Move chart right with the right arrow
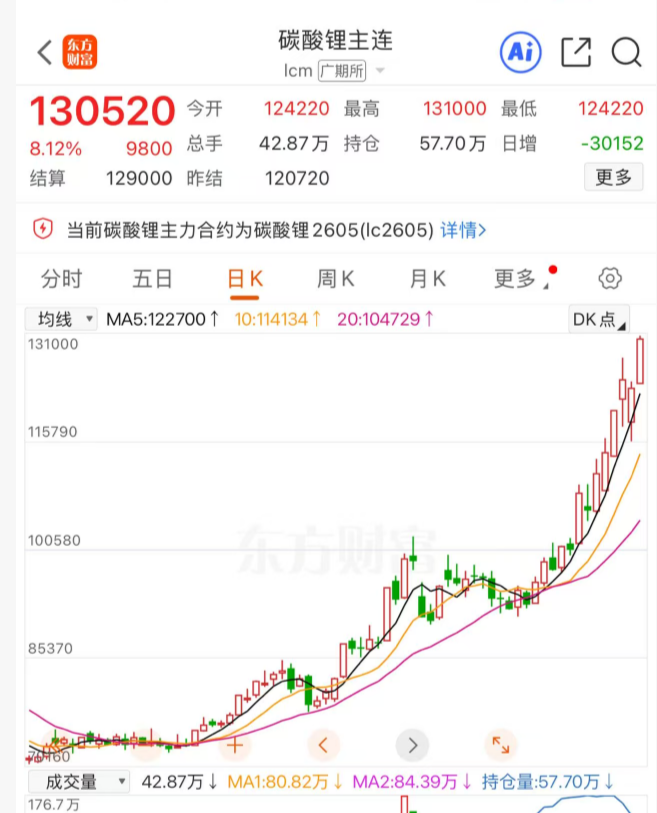Screen dimensions: 657x813 coord(412,744)
